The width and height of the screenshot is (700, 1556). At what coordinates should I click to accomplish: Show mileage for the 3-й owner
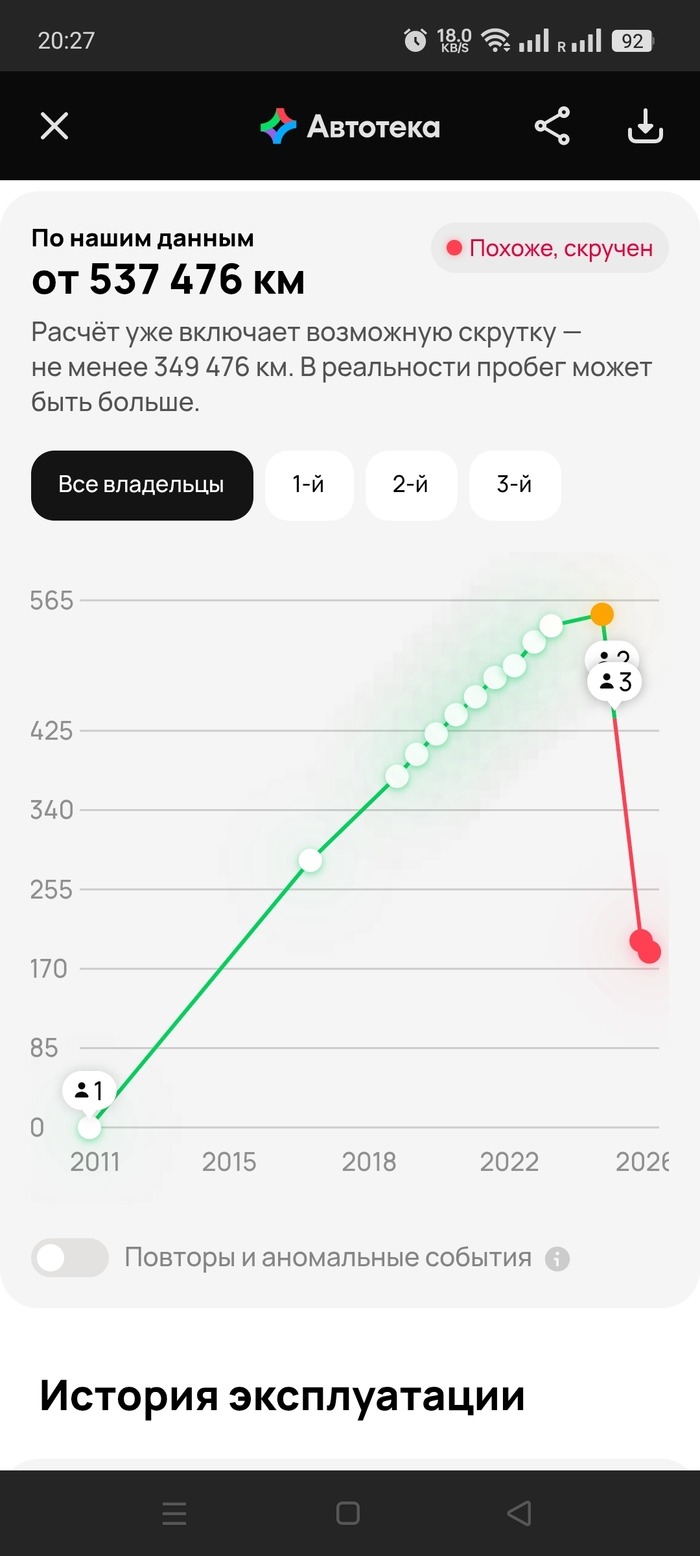(514, 485)
